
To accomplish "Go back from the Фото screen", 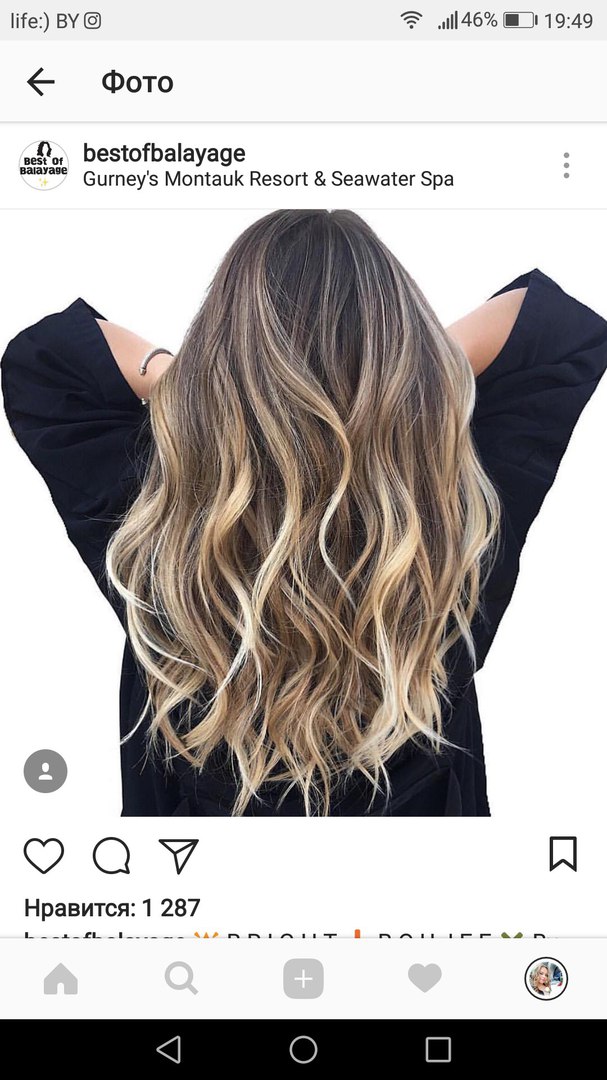I will pyautogui.click(x=41, y=82).
